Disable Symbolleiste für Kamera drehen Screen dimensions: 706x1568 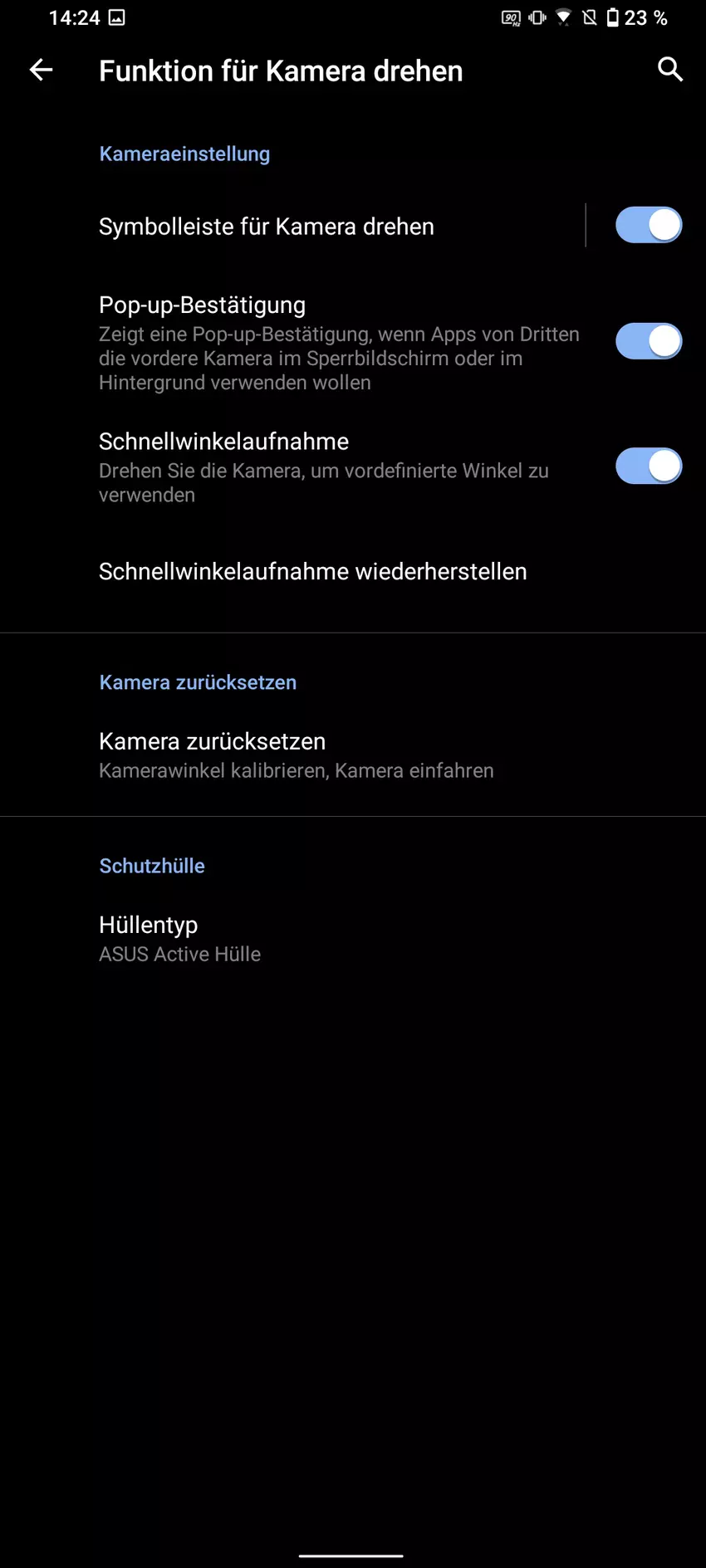click(649, 225)
